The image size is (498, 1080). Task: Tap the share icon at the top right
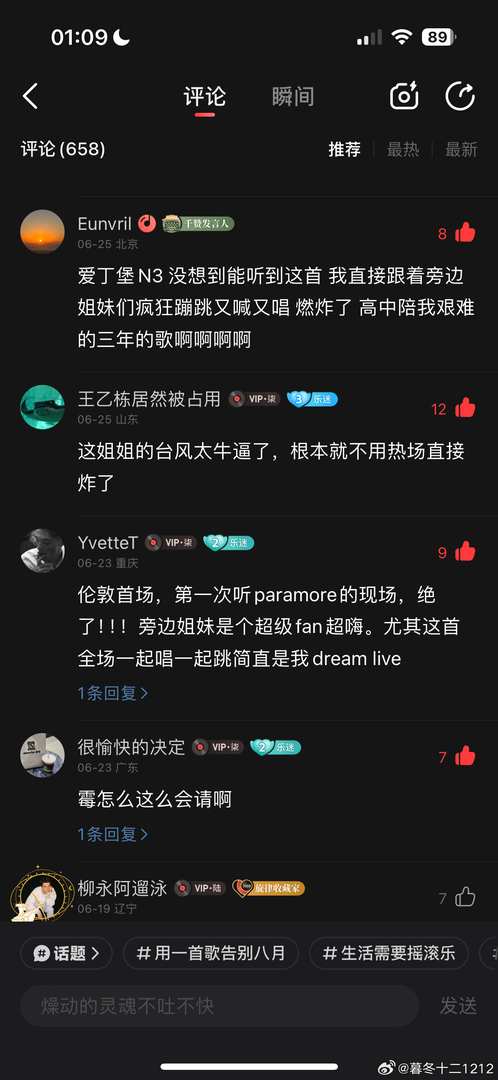[x=460, y=96]
